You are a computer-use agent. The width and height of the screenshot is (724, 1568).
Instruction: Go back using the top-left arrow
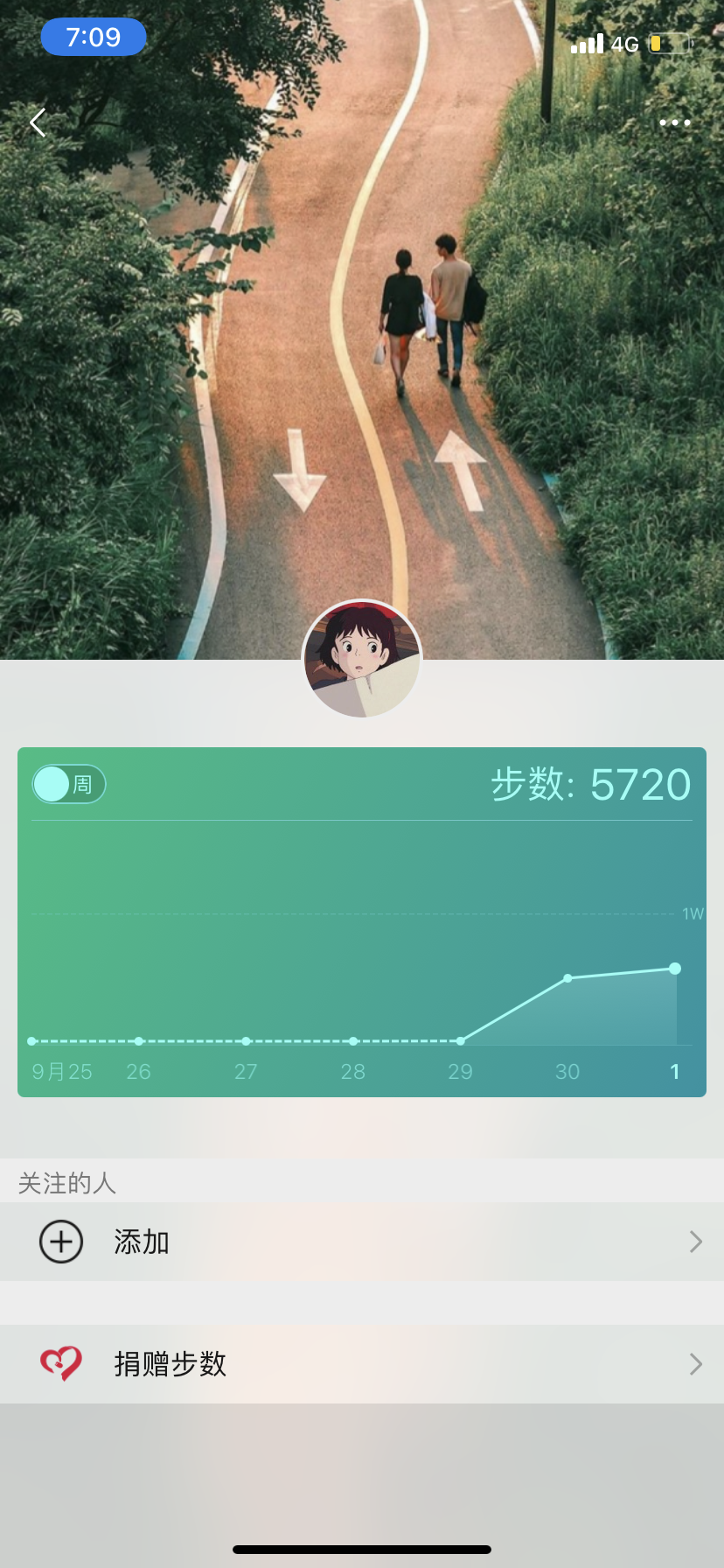click(x=38, y=122)
